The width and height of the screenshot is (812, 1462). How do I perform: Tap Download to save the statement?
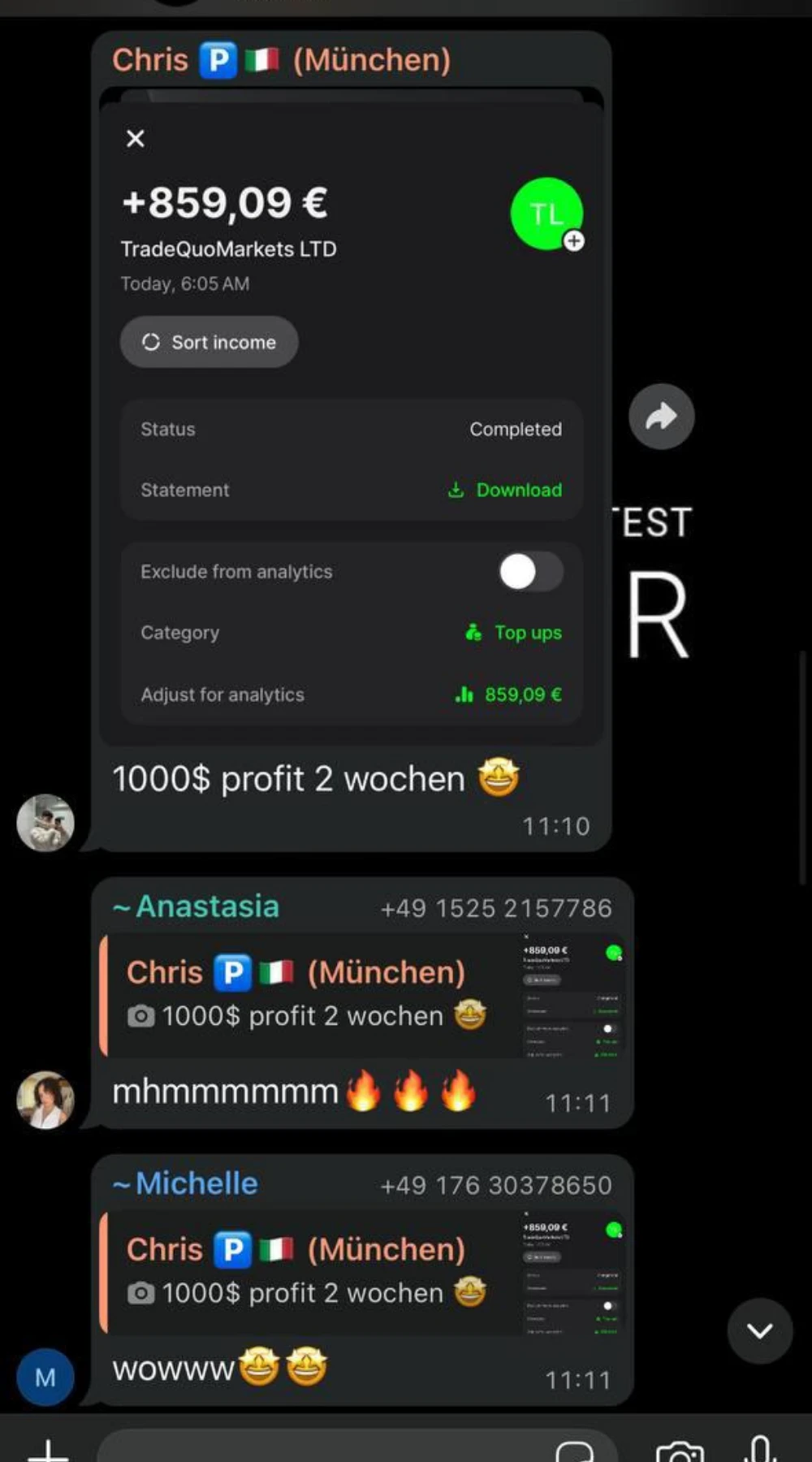coord(519,491)
